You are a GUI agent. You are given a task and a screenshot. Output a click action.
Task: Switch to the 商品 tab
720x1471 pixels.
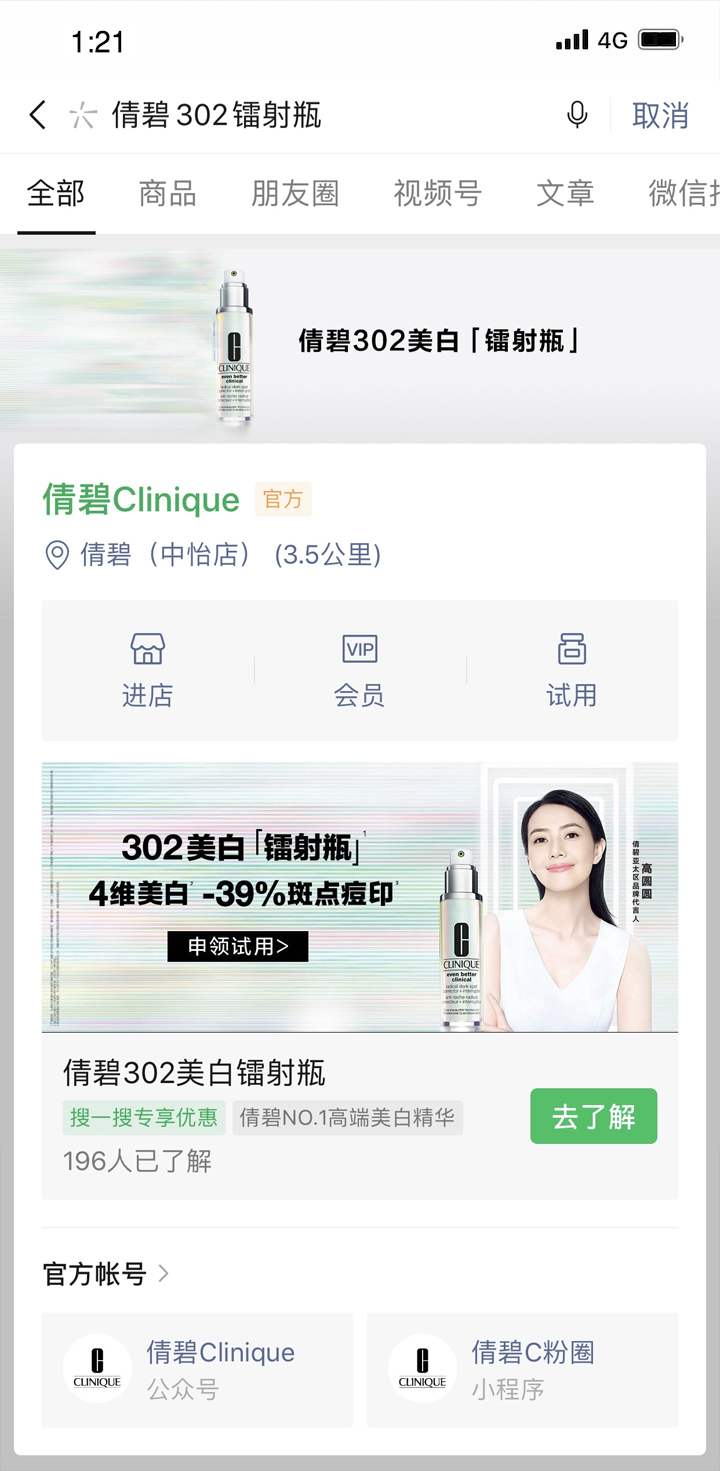pos(167,193)
